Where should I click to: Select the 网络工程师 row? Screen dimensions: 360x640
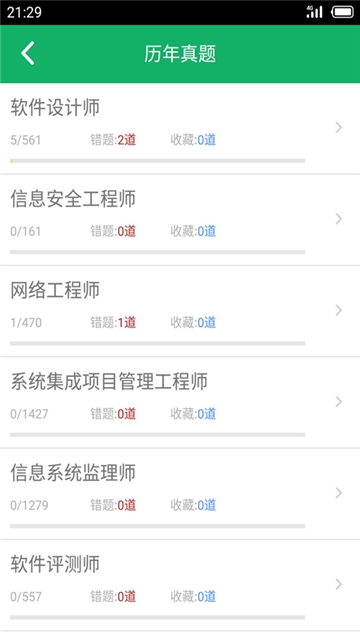click(x=180, y=311)
